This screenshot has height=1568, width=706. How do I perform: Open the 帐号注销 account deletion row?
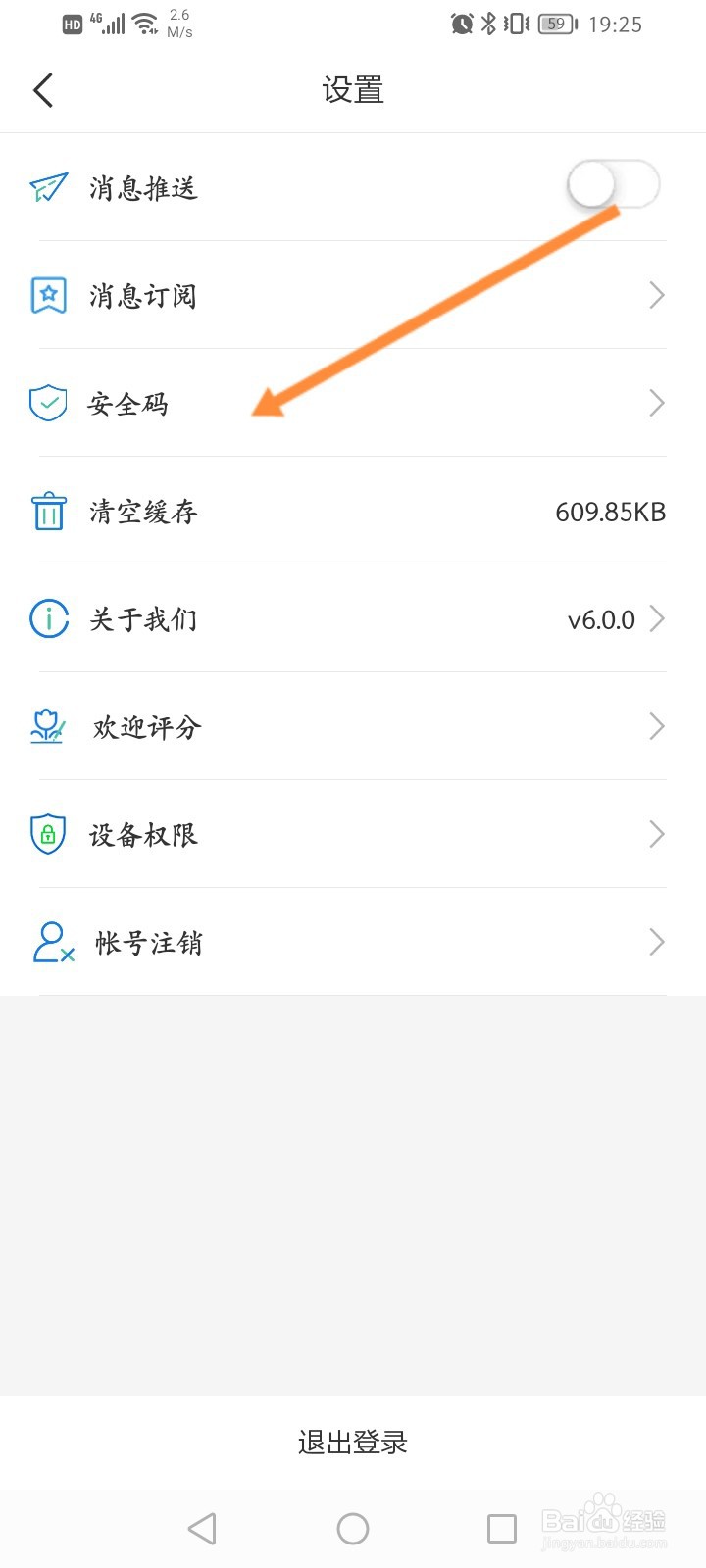pyautogui.click(x=353, y=942)
